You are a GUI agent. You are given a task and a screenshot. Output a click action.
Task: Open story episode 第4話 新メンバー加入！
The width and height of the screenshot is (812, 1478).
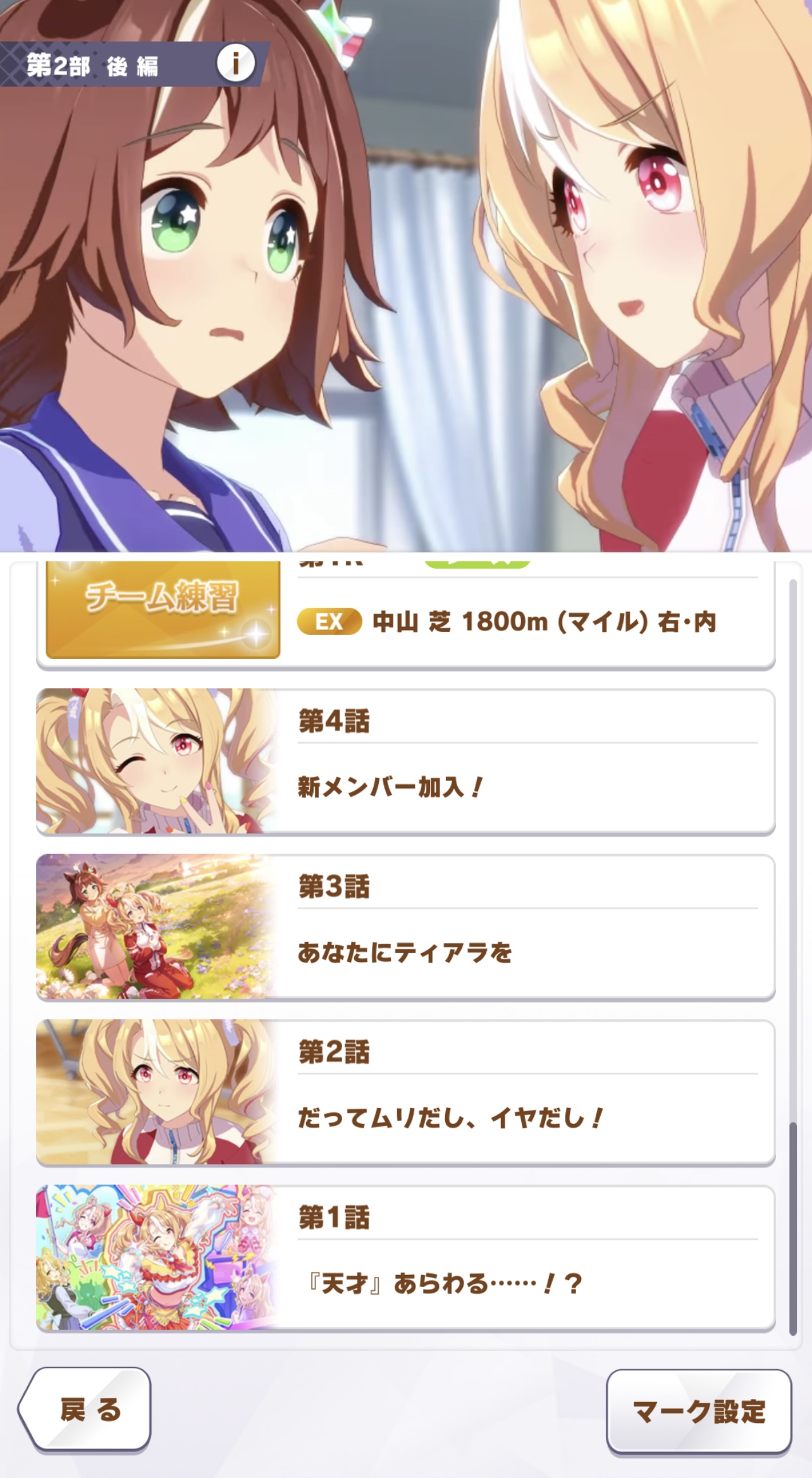[405, 761]
